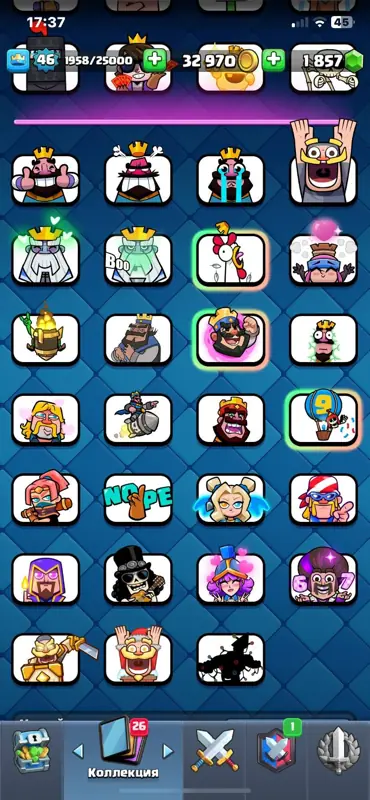Choose the NOPE hand emote
This screenshot has height=800, width=370.
pos(138,498)
